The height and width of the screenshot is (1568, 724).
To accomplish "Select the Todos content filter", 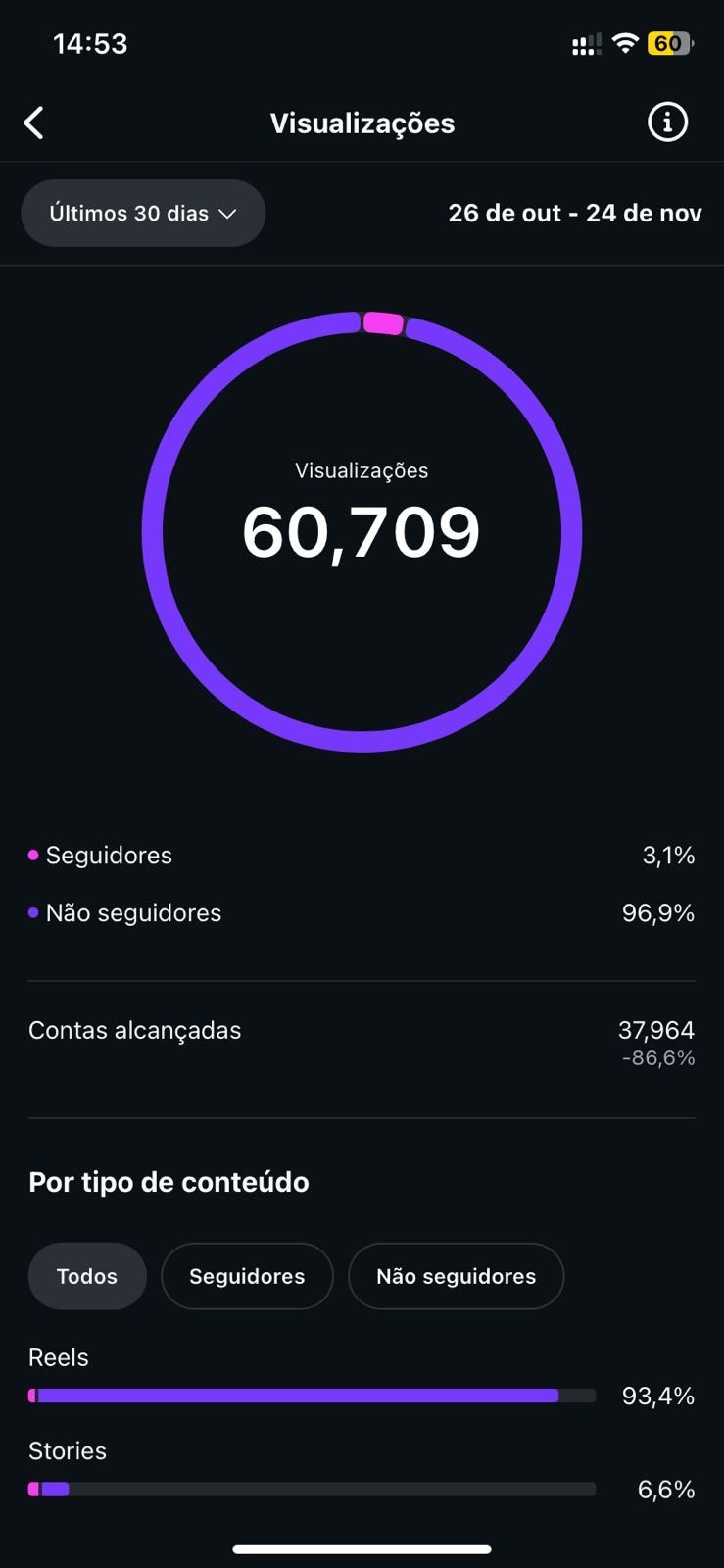I will tap(87, 1276).
